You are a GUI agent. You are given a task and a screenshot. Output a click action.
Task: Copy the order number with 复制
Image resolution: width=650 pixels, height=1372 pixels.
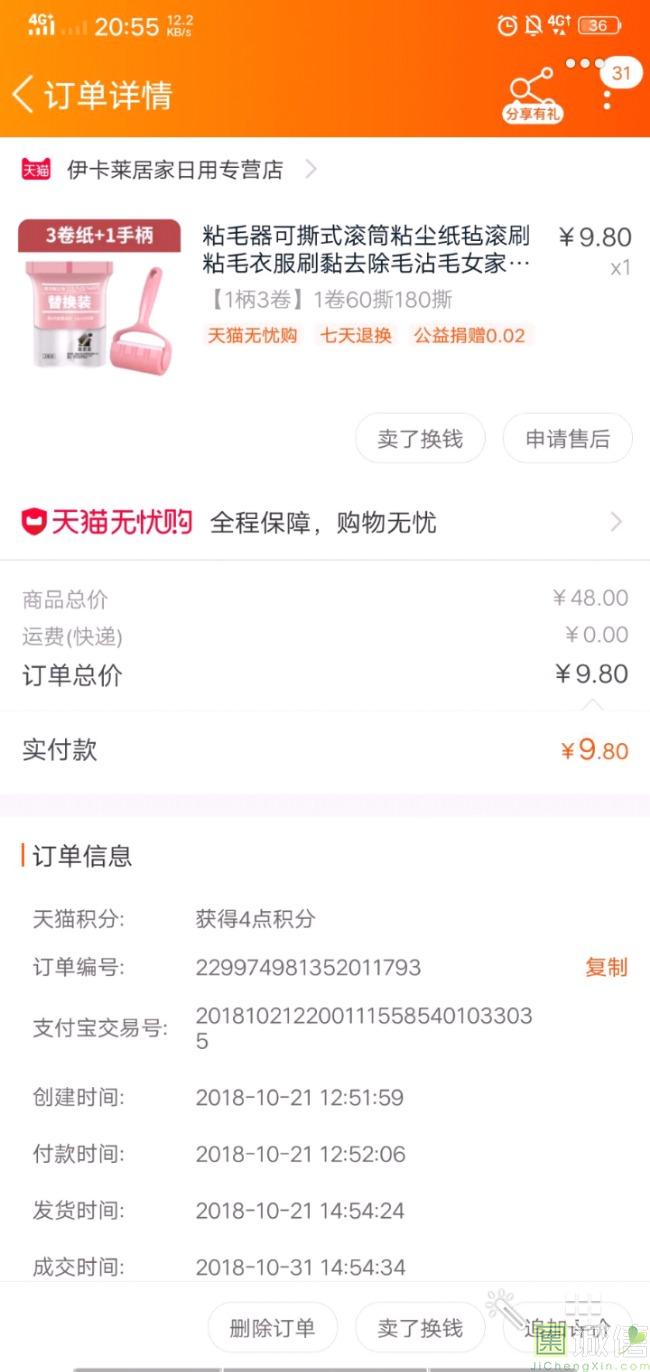tap(606, 967)
